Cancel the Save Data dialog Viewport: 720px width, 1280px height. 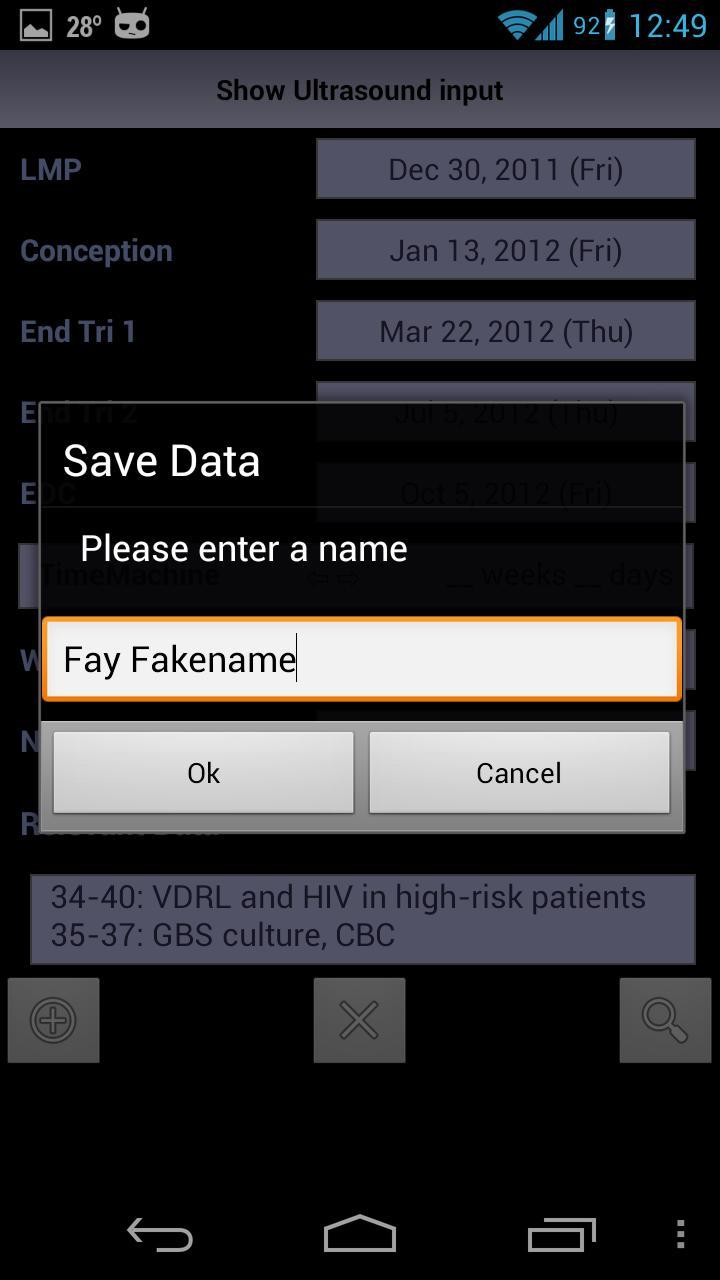[519, 772]
